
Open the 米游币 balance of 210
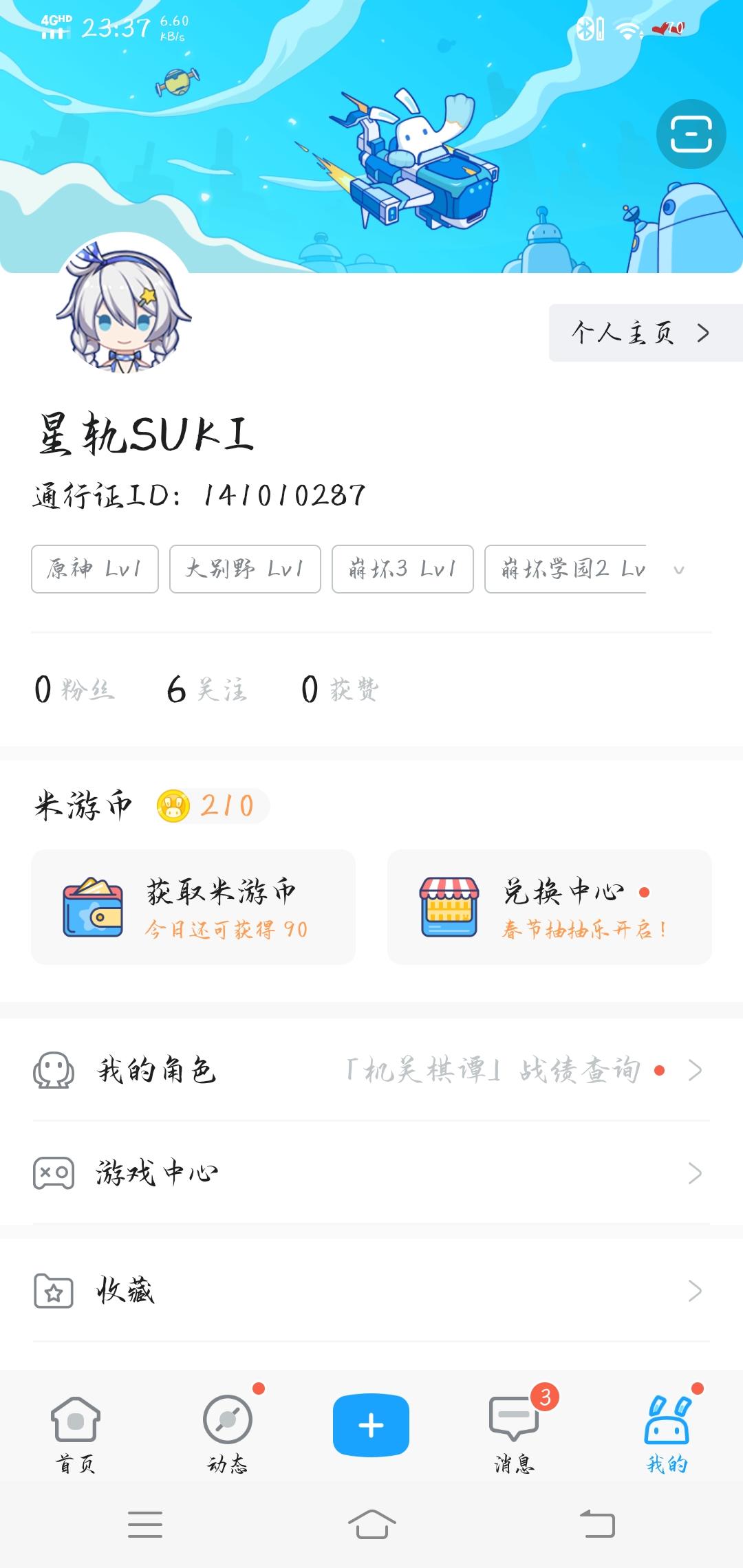pos(212,805)
